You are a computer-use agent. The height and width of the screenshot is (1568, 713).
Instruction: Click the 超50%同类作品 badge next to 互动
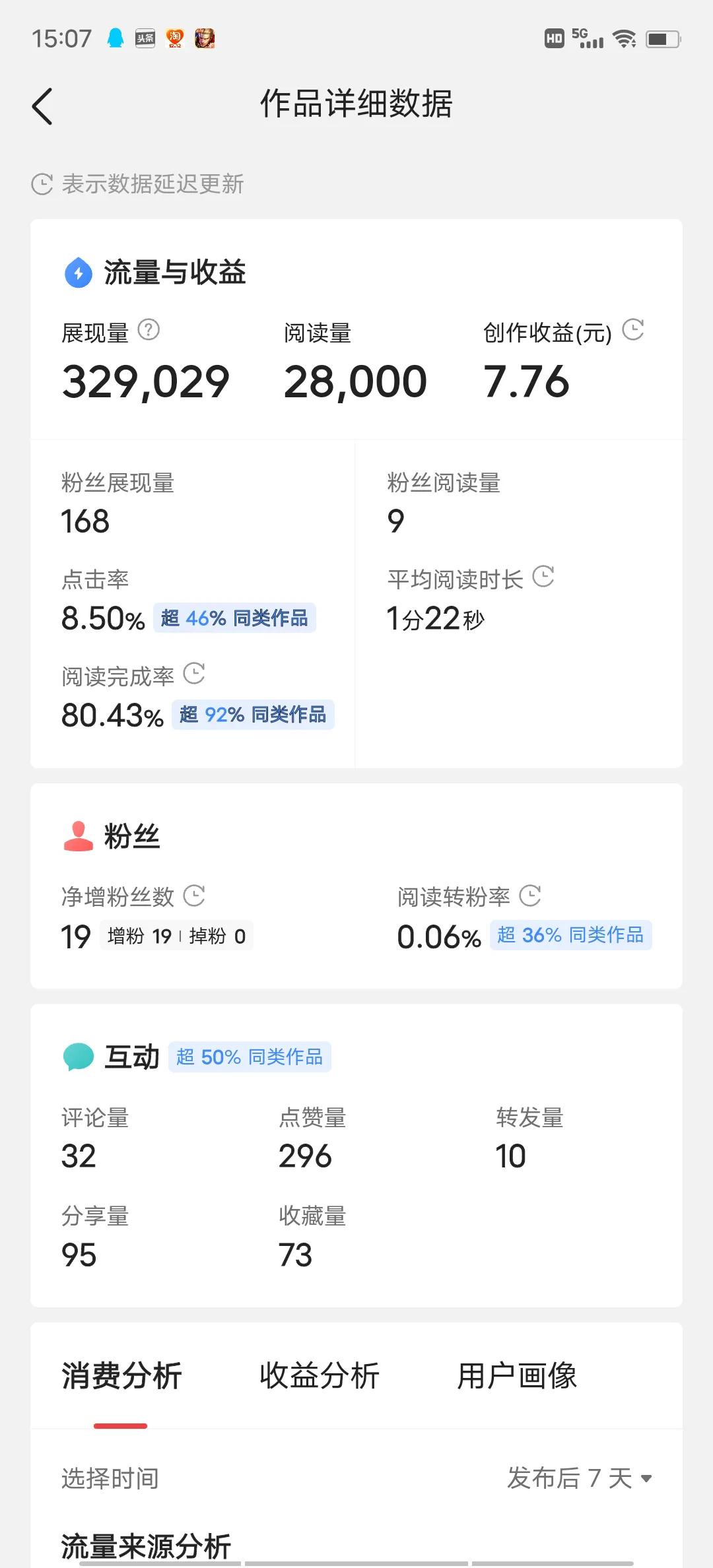coord(250,1056)
